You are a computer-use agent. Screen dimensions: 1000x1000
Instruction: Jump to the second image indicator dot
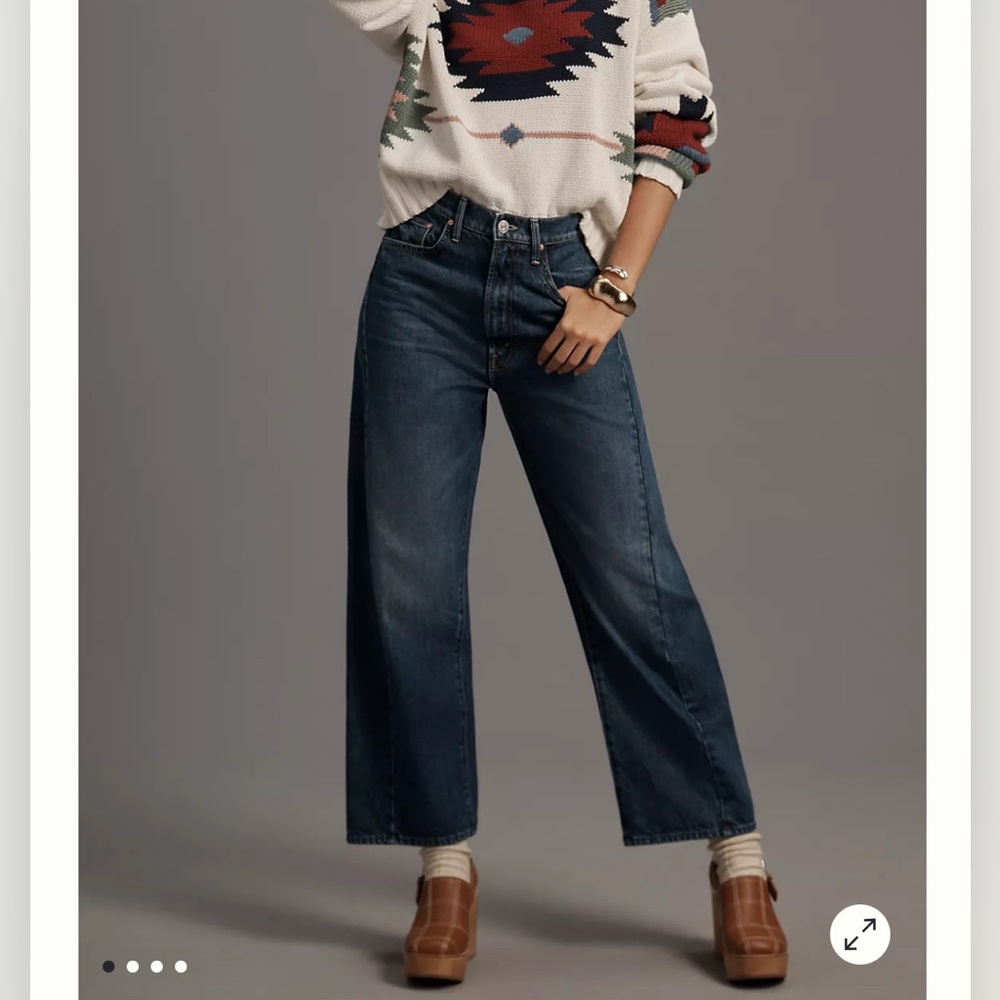point(132,966)
